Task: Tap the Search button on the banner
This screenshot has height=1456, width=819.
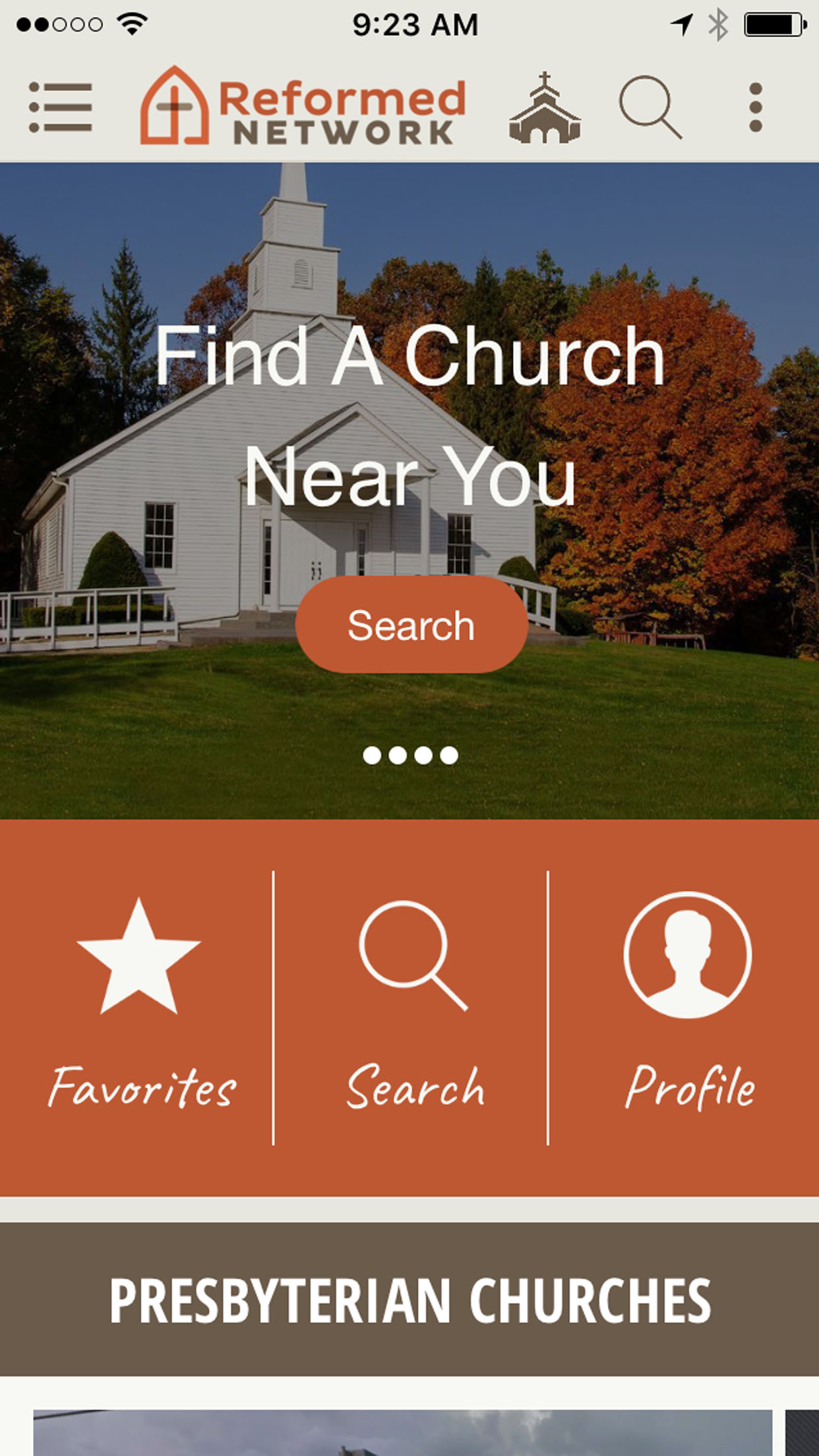Action: [411, 625]
